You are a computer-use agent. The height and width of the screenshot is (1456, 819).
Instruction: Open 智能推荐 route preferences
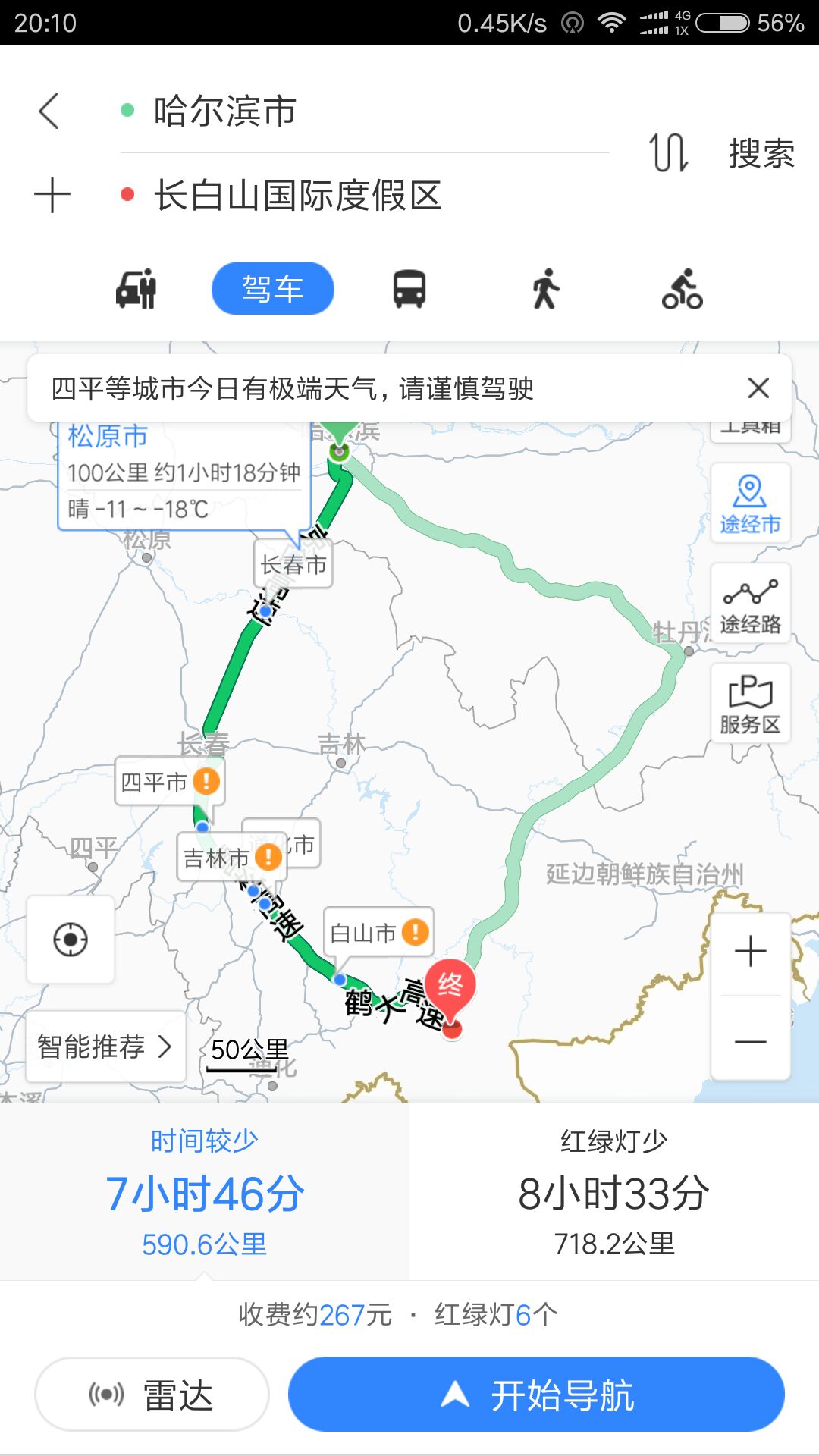(105, 1046)
